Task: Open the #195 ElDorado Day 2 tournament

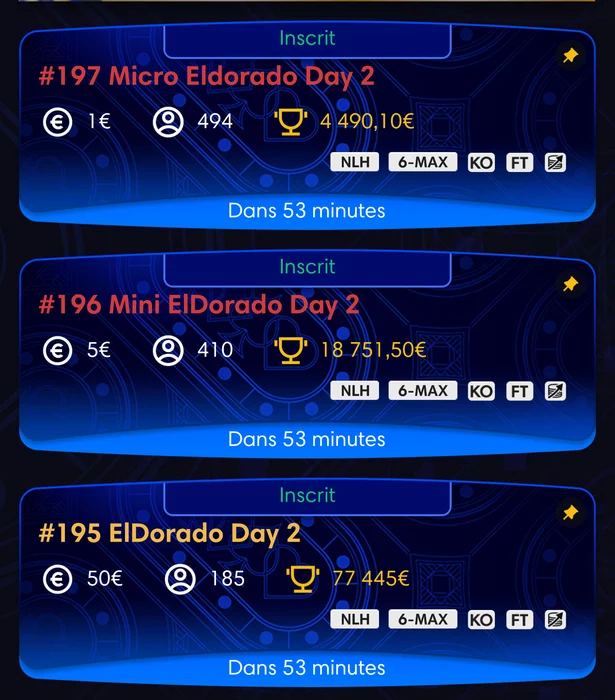Action: click(x=169, y=533)
